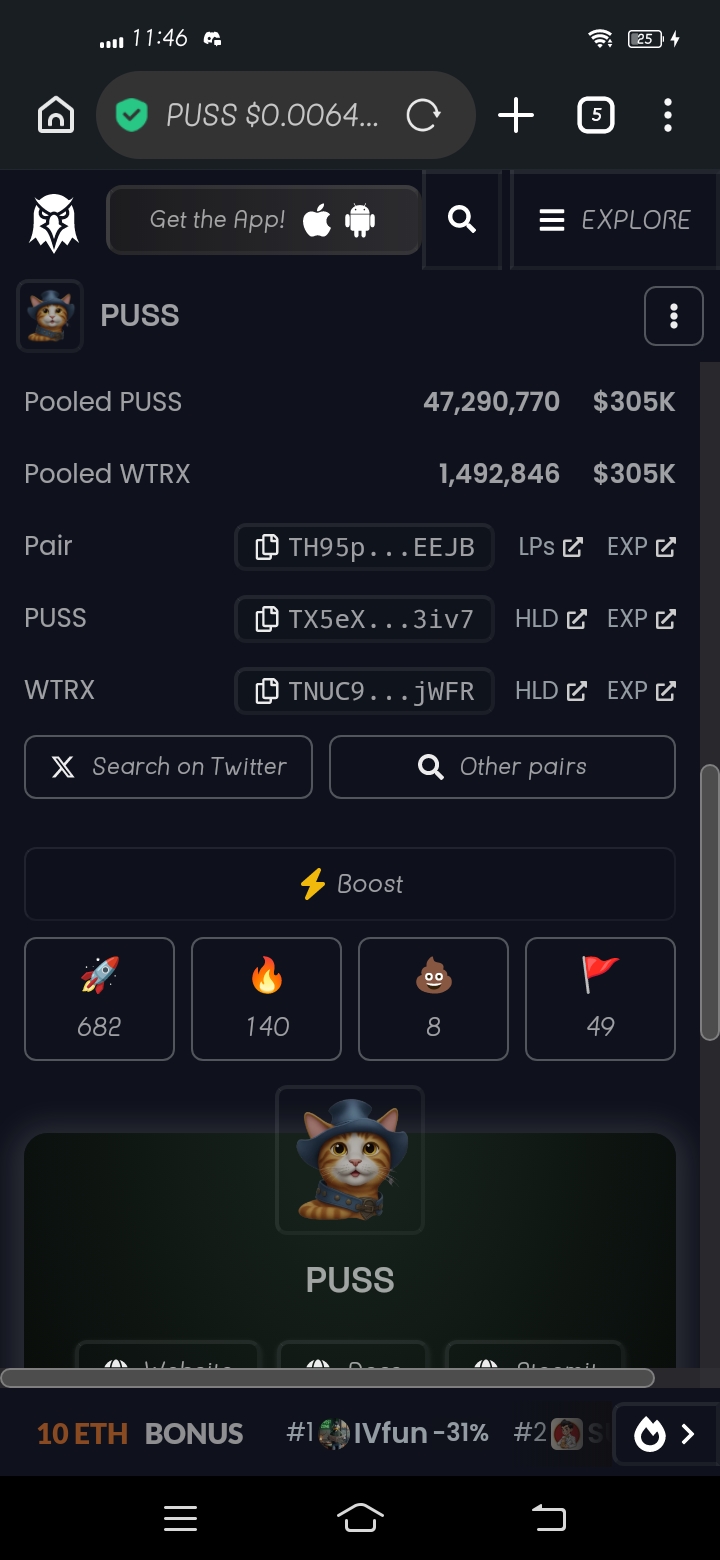
Task: Tap the Boost button
Action: 350,884
